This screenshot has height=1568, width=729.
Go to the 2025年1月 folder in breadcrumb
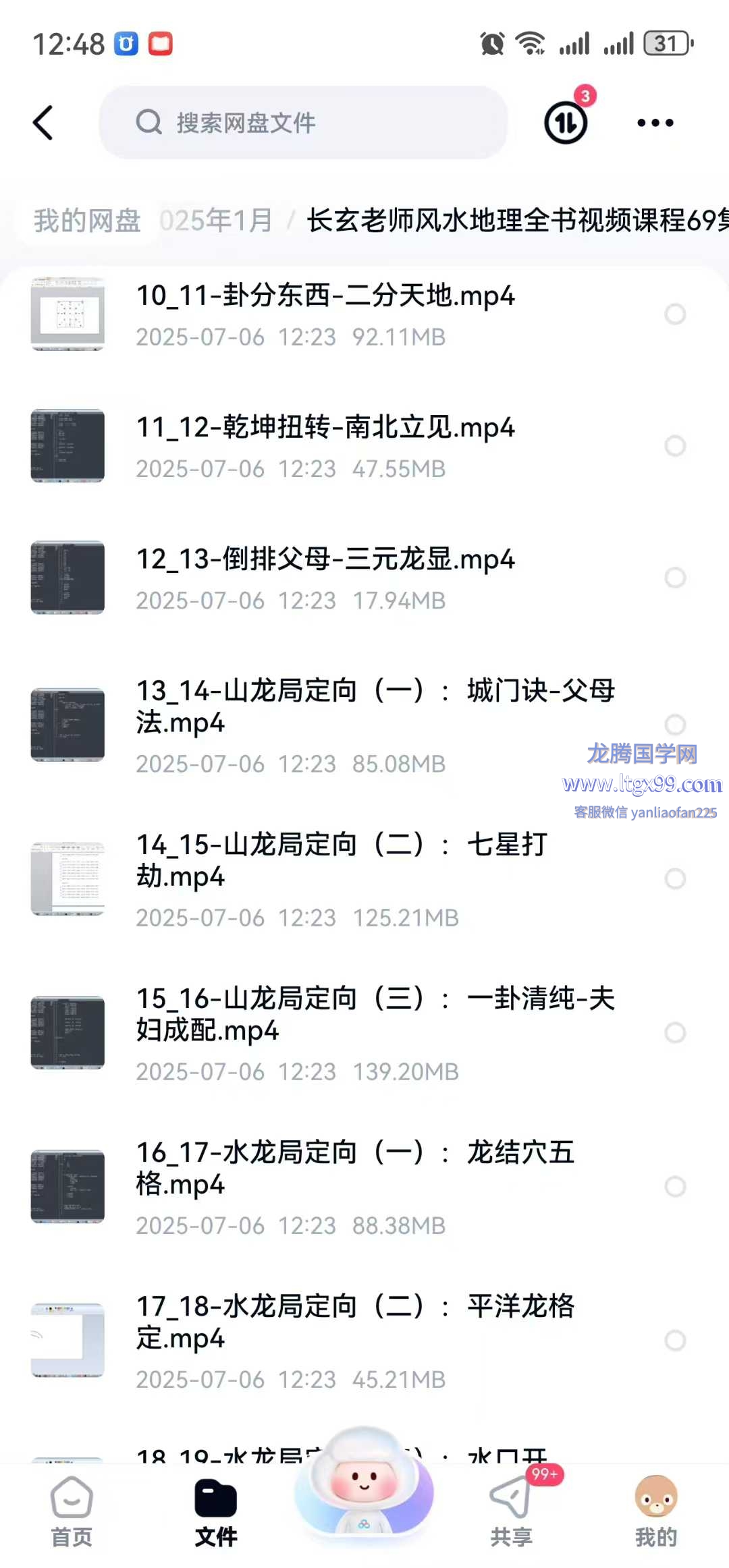217,221
